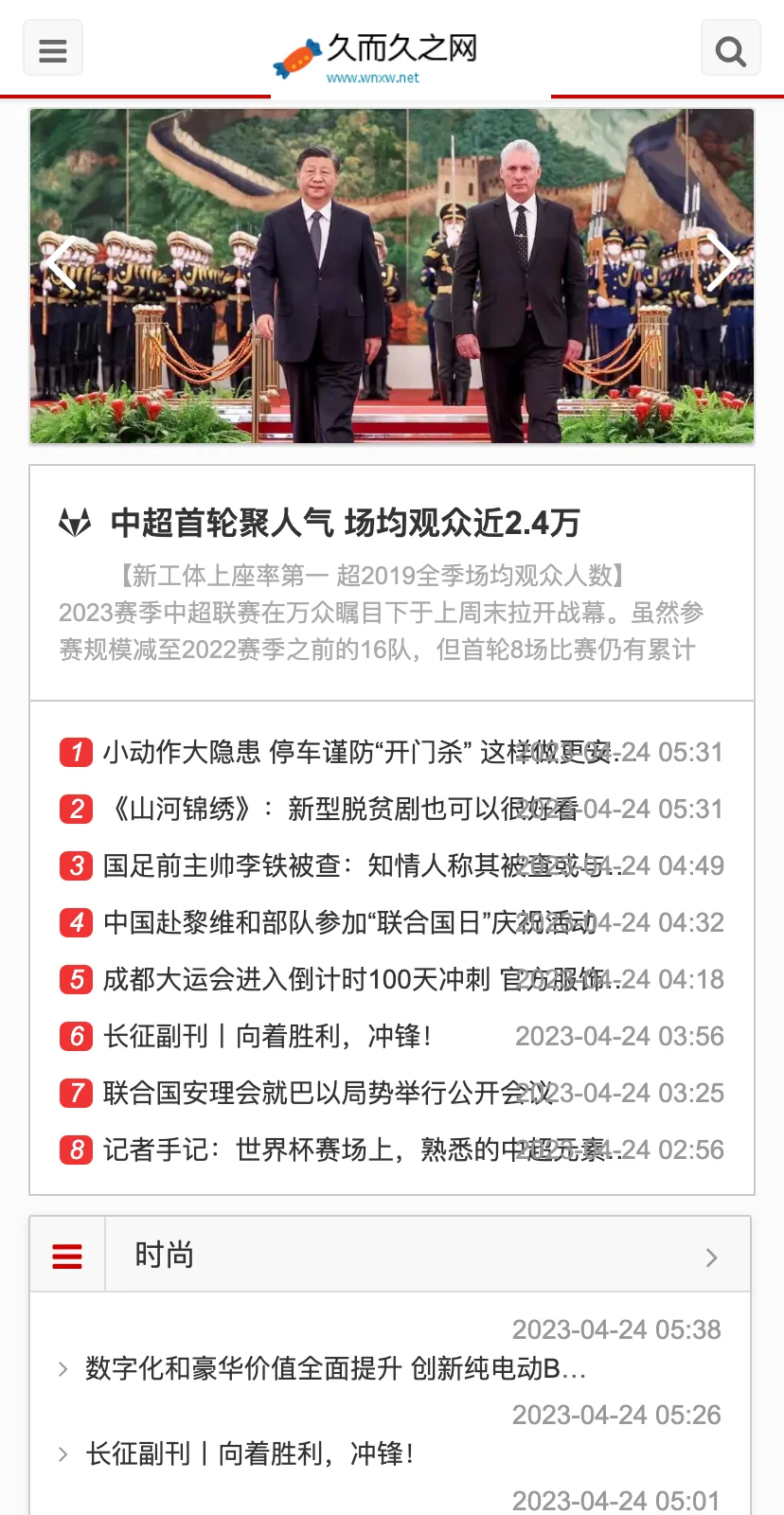Open 数字化和豪华价值全面提升 fashion article
The width and height of the screenshot is (784, 1515).
coord(335,1368)
